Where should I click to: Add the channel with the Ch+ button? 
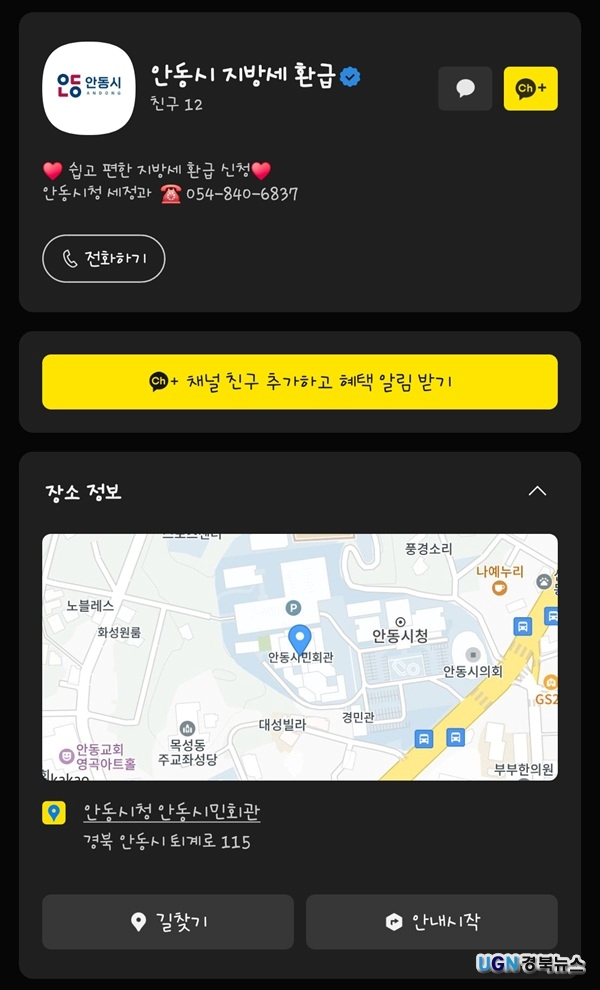[531, 88]
